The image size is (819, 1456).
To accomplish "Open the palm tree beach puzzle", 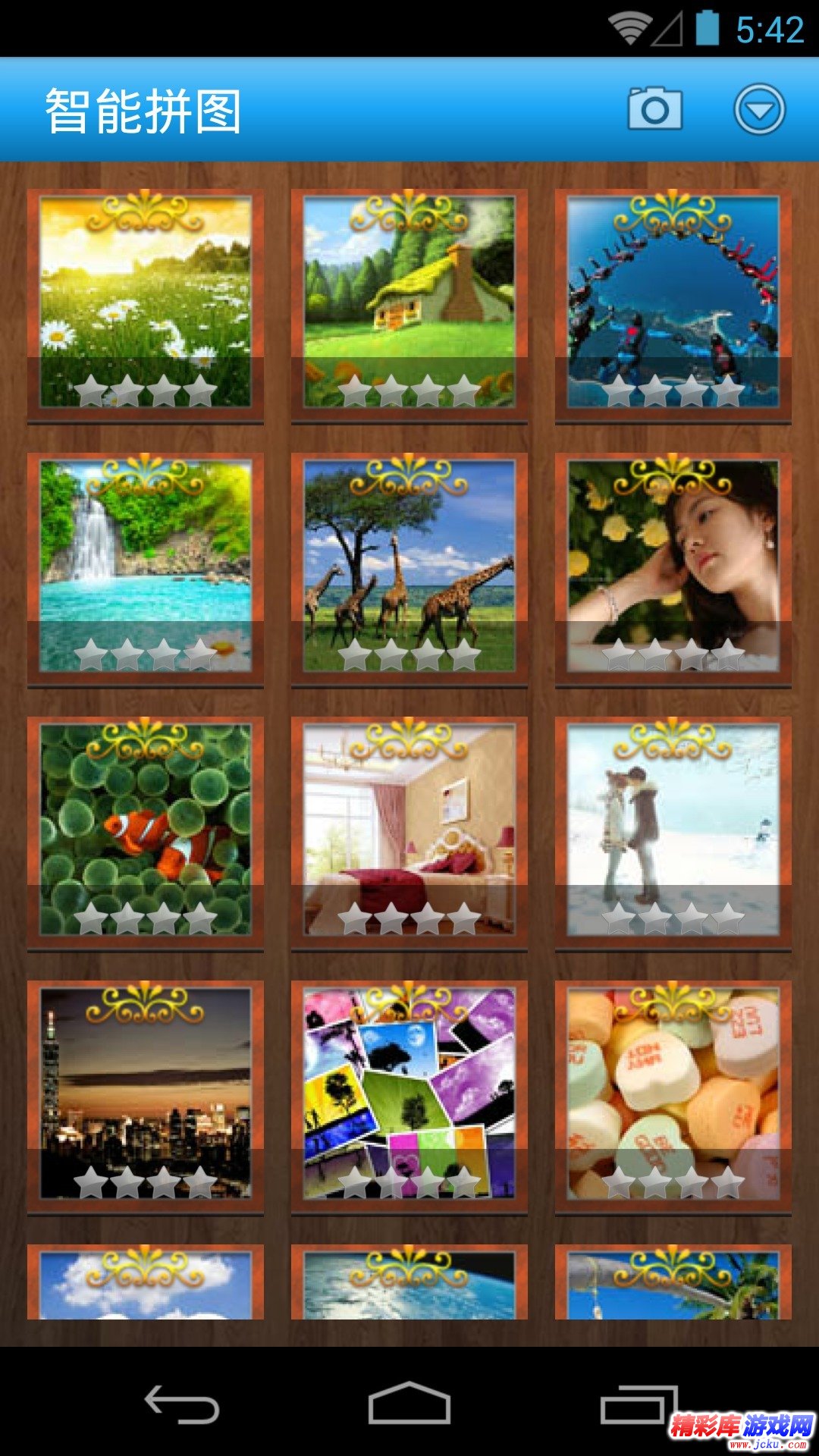I will tap(673, 1285).
